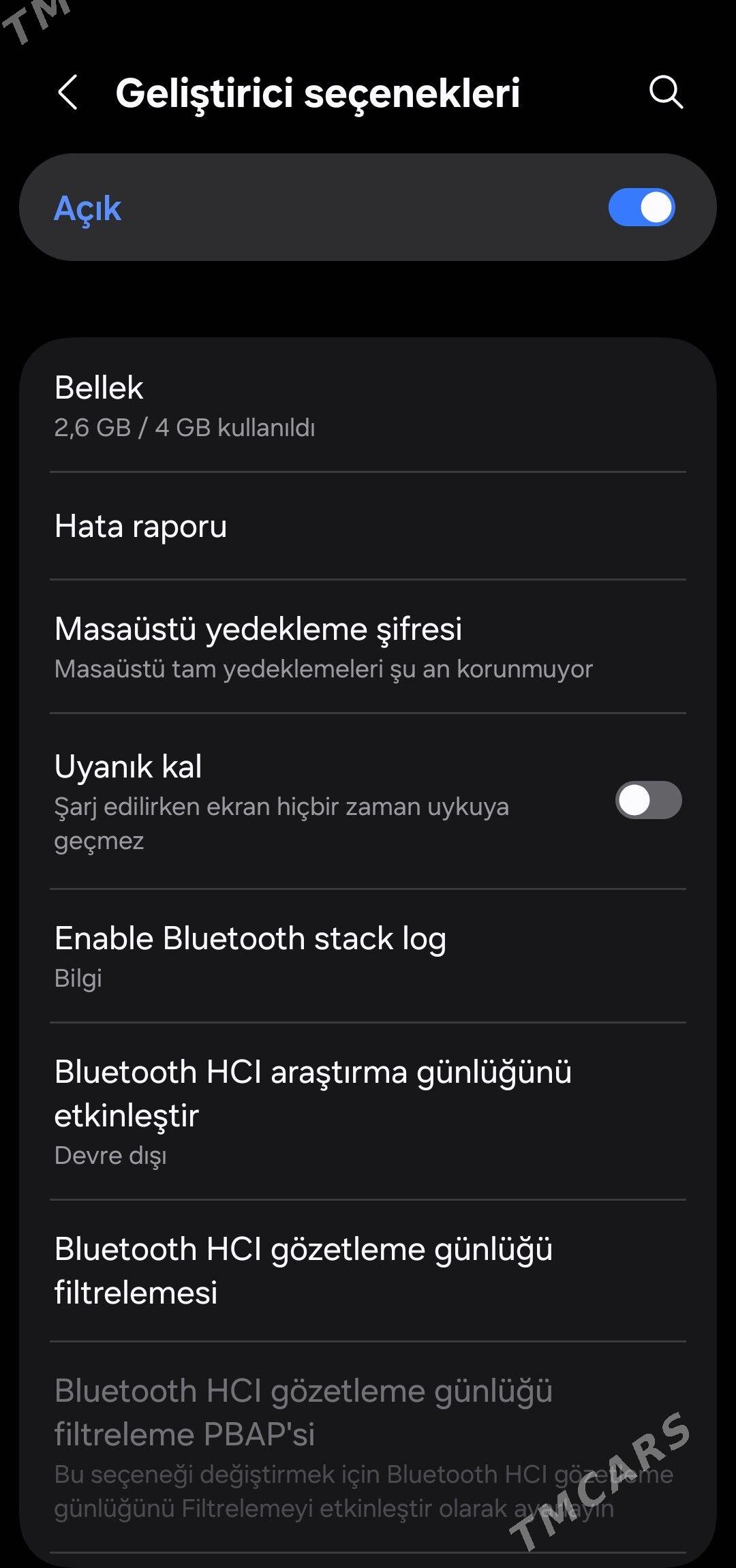The height and width of the screenshot is (1568, 736).
Task: Open Masaüstü yedekleme şifresi settings
Action: 368,647
